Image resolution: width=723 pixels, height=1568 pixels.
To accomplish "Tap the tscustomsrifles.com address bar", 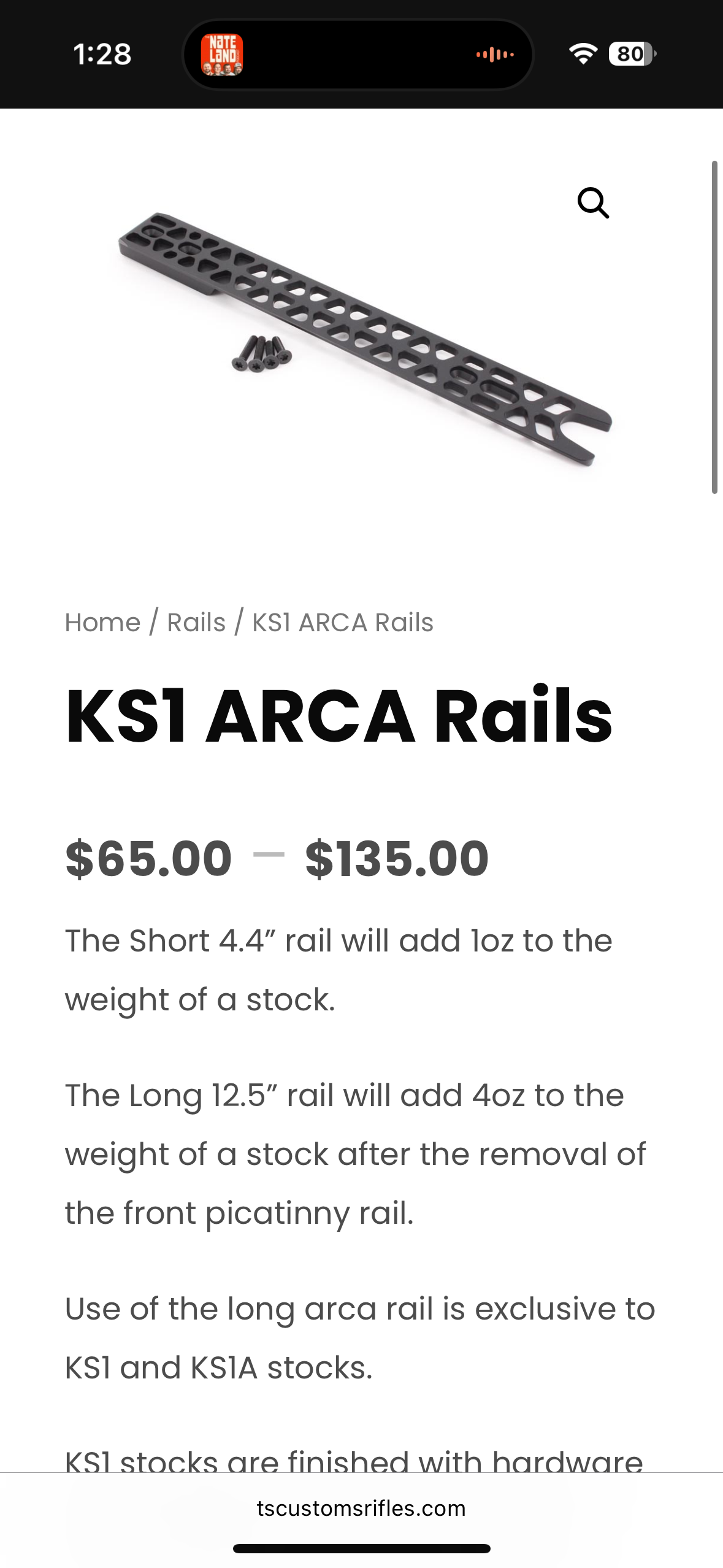I will 361,1508.
